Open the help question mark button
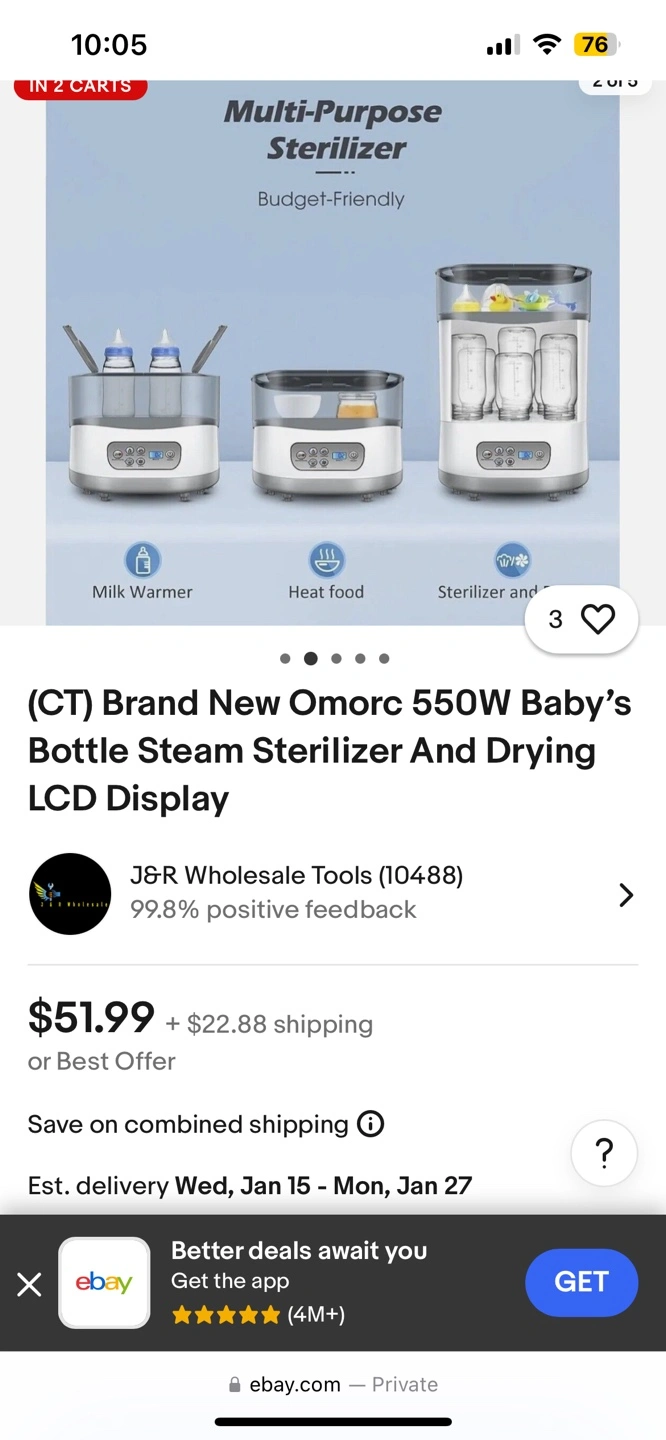666x1440 pixels. tap(604, 1154)
